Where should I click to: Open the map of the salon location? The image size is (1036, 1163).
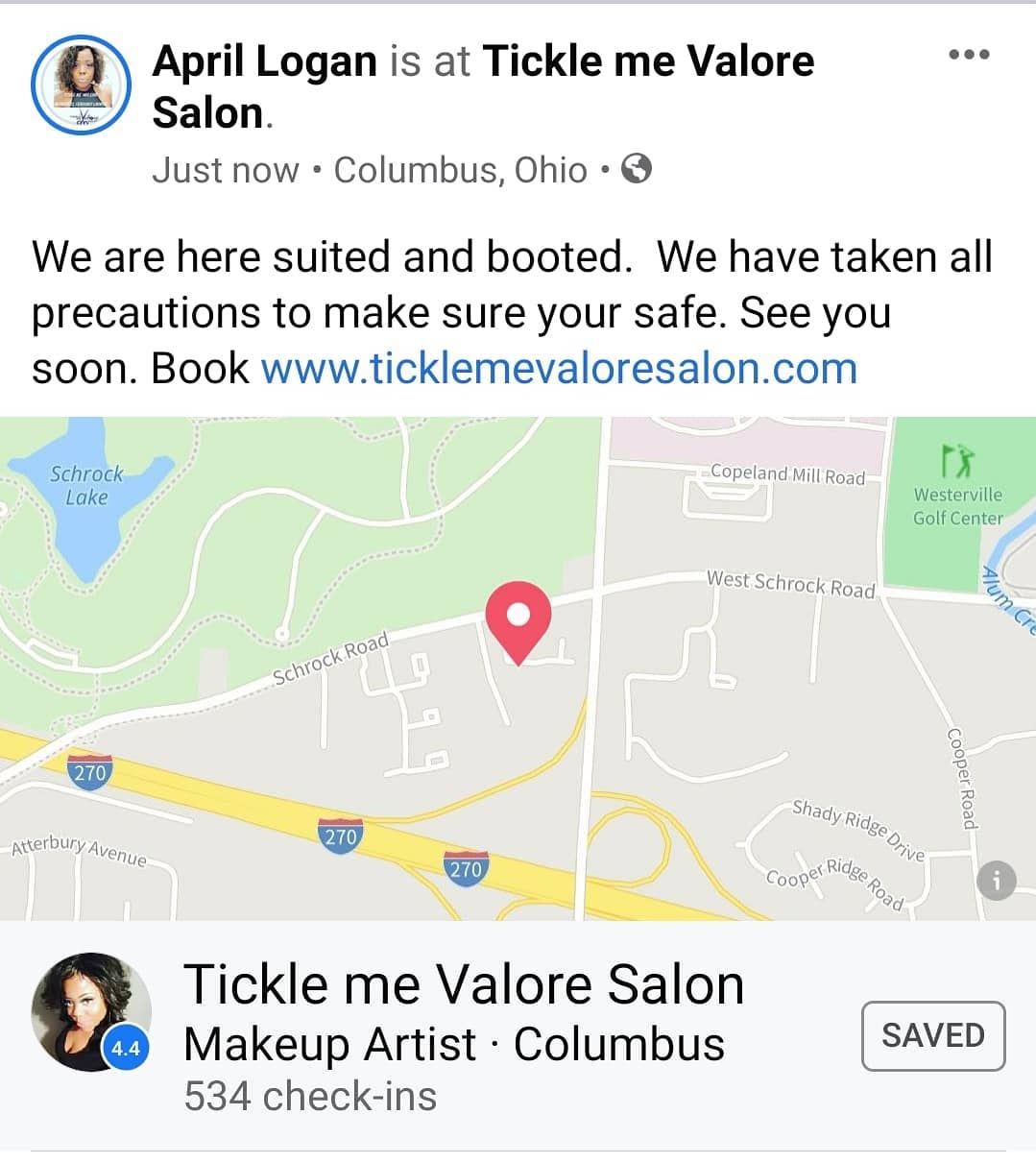(x=518, y=667)
